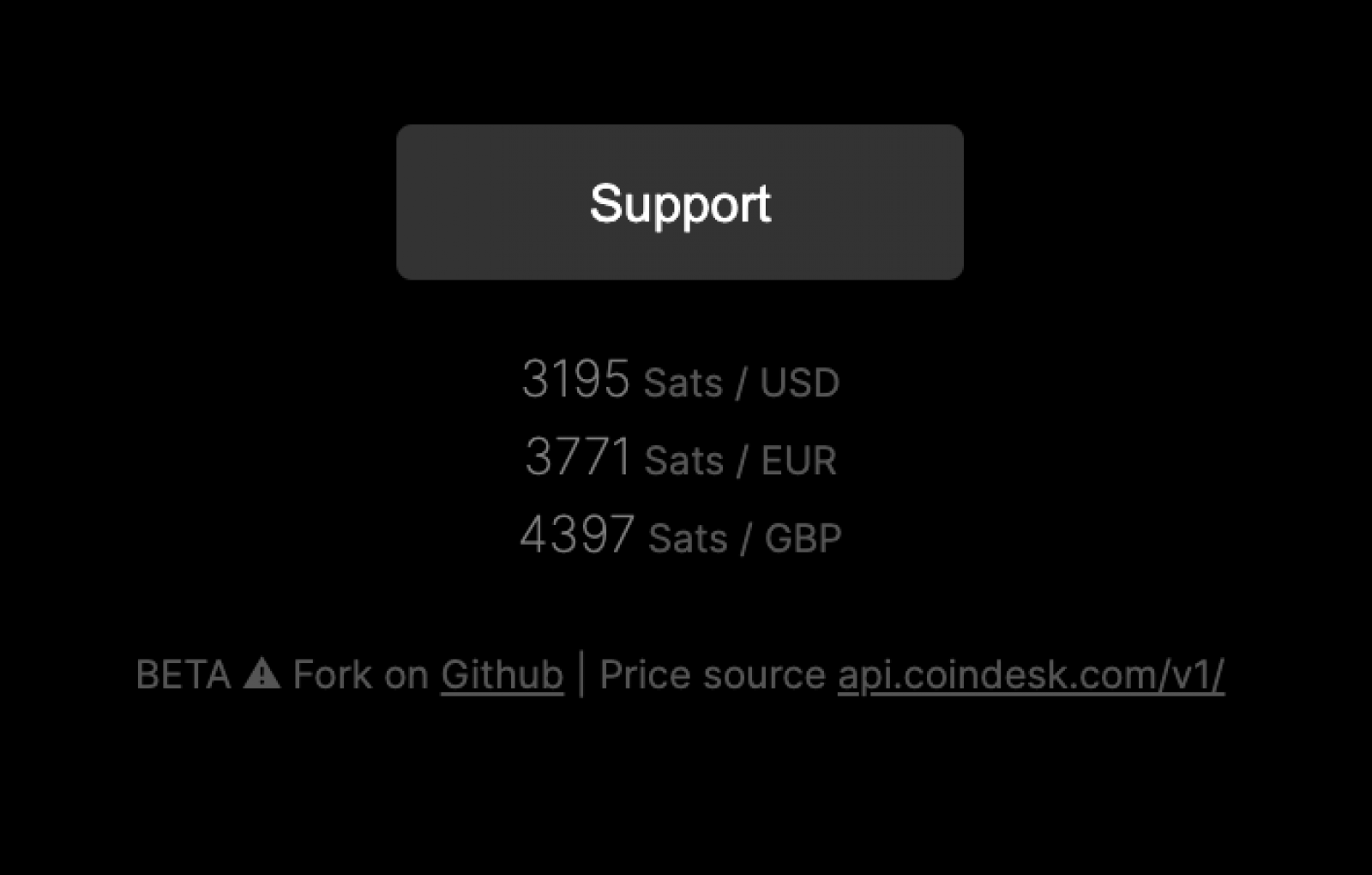Image resolution: width=1372 pixels, height=875 pixels.
Task: Open the api.coindesk.com/v1/ price source link
Action: click(x=1031, y=675)
